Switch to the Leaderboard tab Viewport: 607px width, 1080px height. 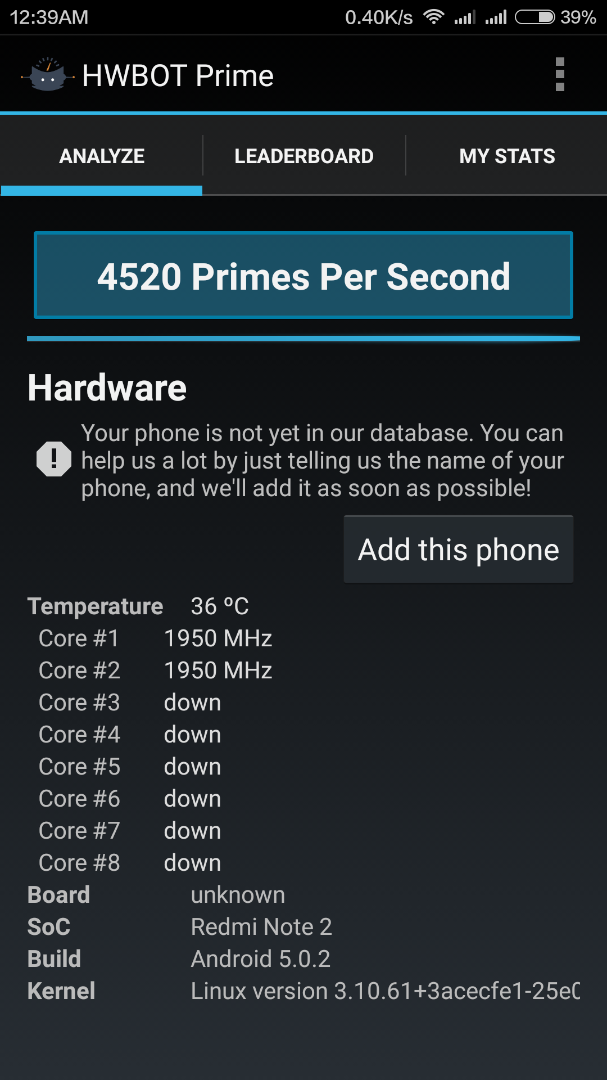(x=304, y=156)
